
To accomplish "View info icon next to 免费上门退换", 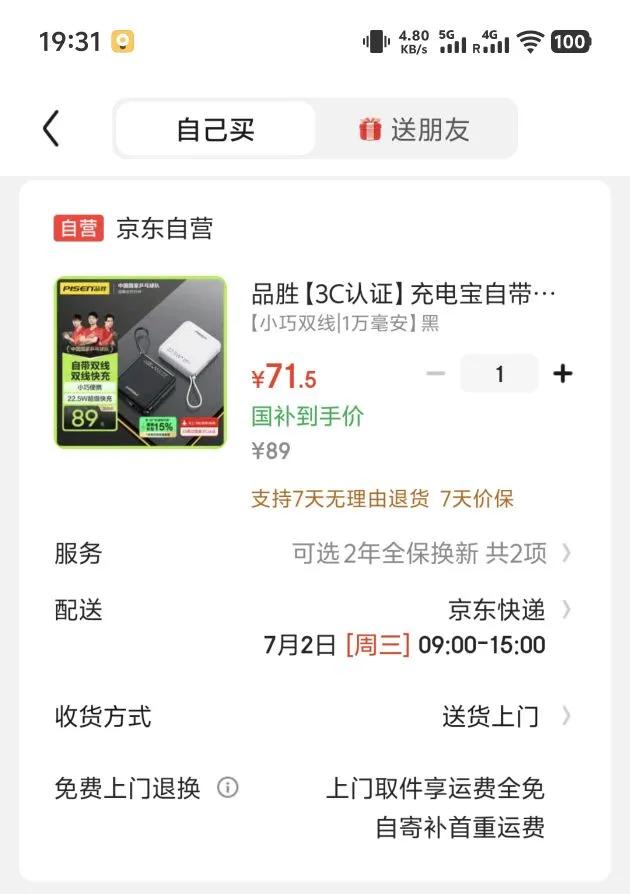I will click(x=227, y=788).
